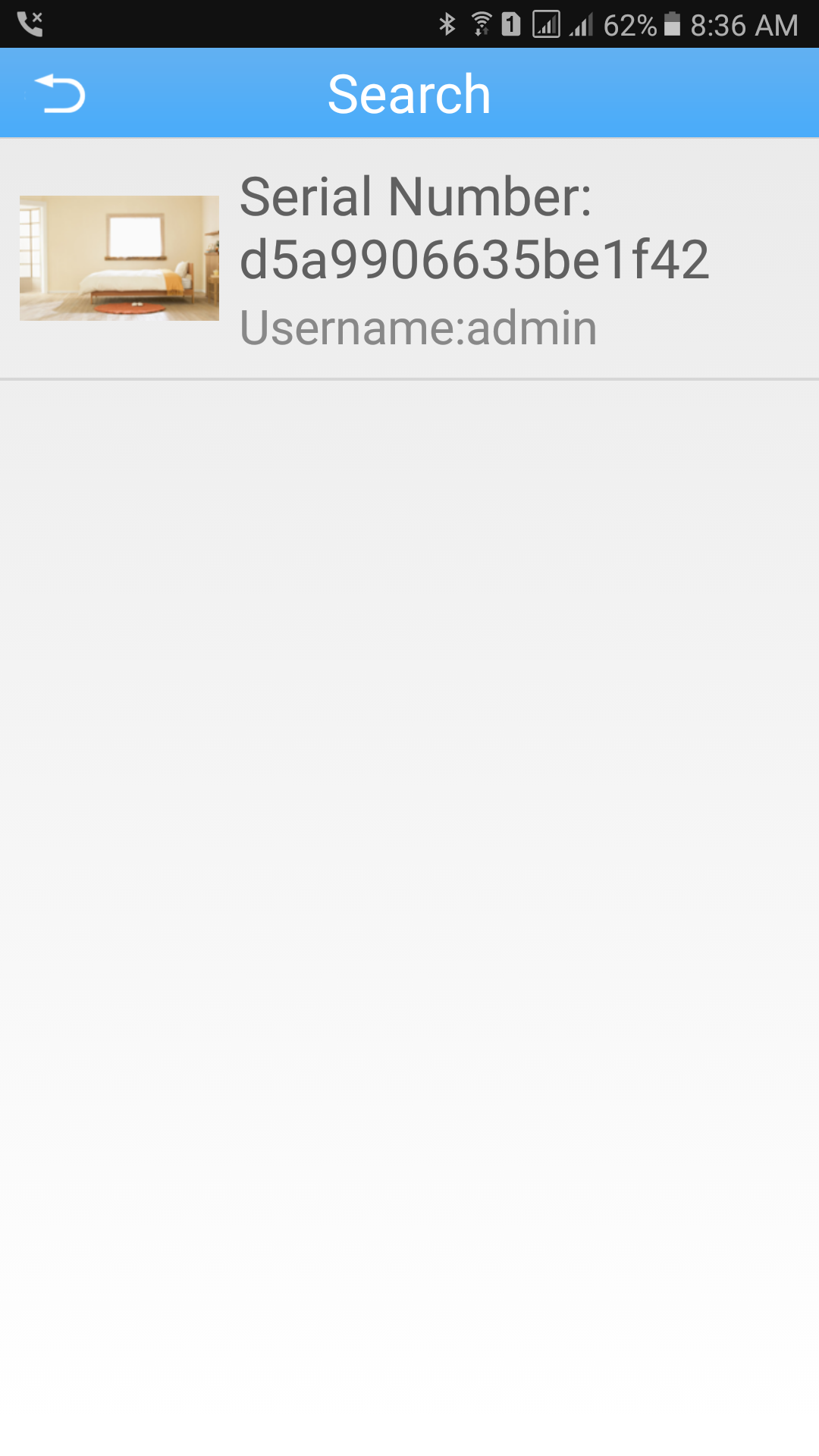Viewport: 819px width, 1456px height.
Task: Go back using the return arrow
Action: click(x=60, y=94)
